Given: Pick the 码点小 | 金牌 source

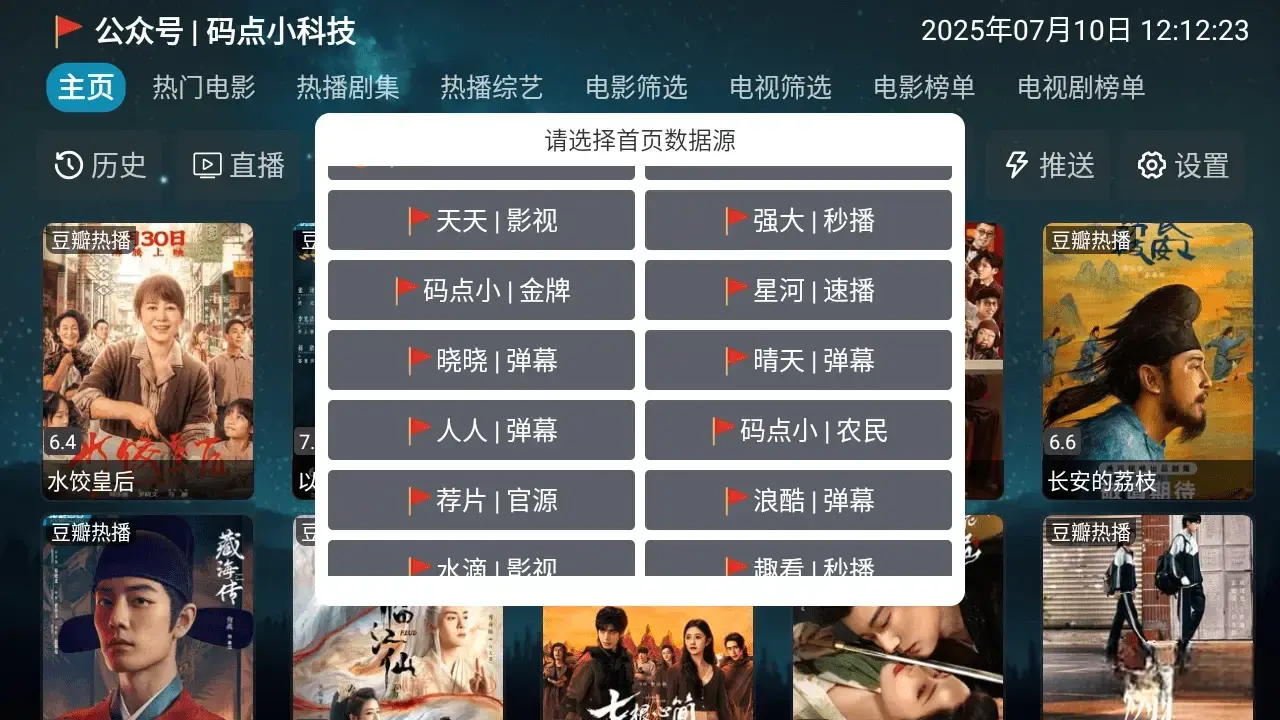Looking at the screenshot, I should point(481,290).
